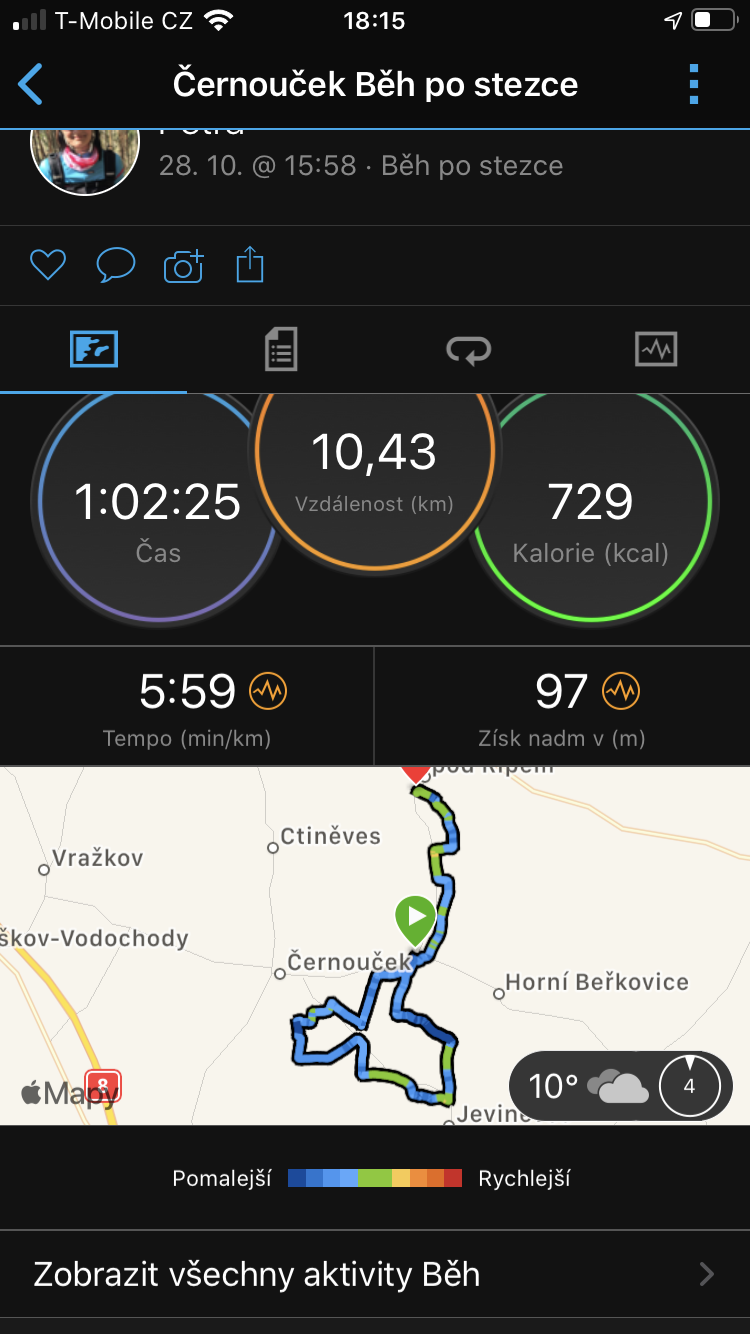Switch to the charts tab

coord(656,350)
